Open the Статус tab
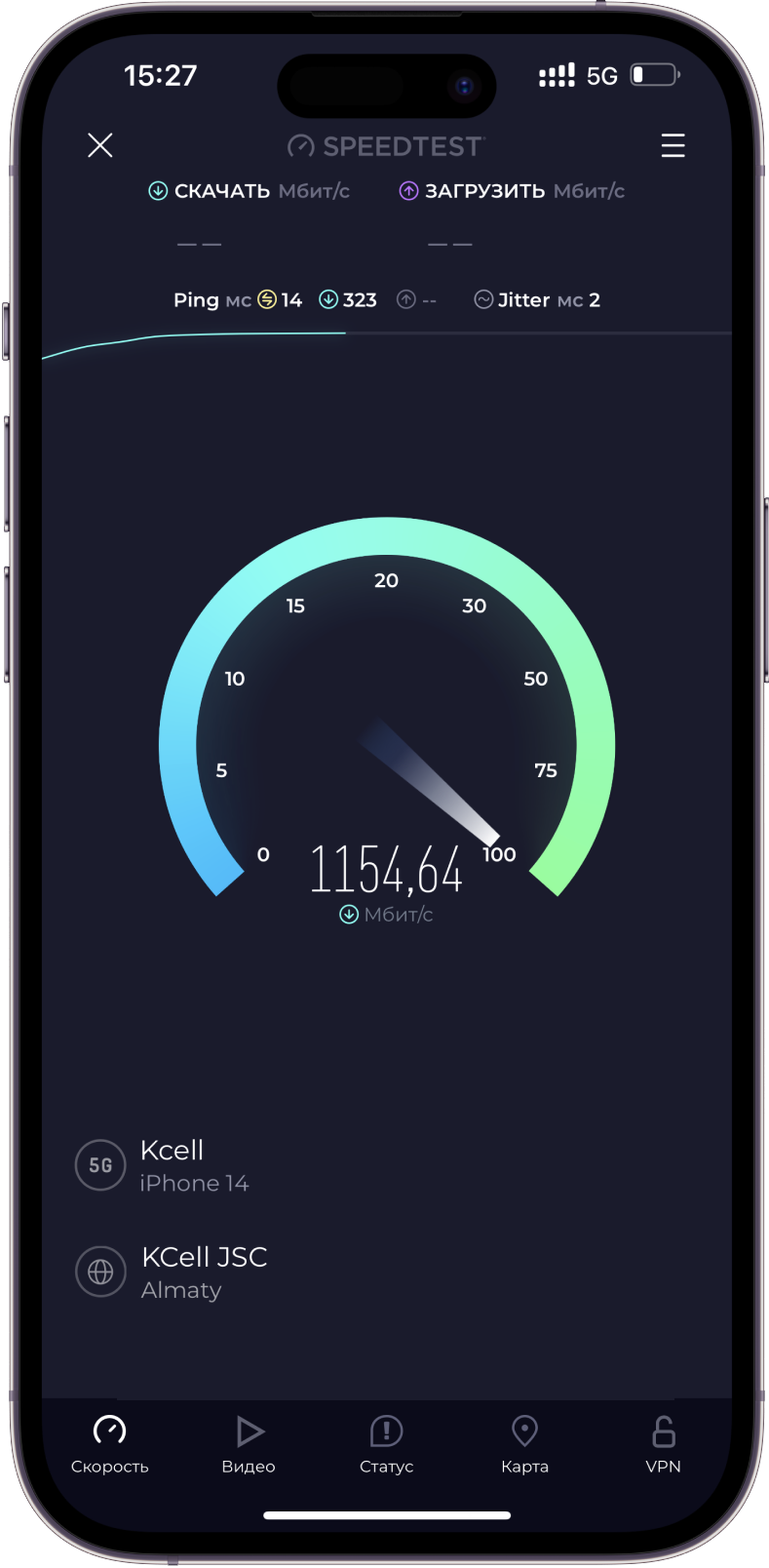The height and width of the screenshot is (1568, 769). pos(387,1443)
